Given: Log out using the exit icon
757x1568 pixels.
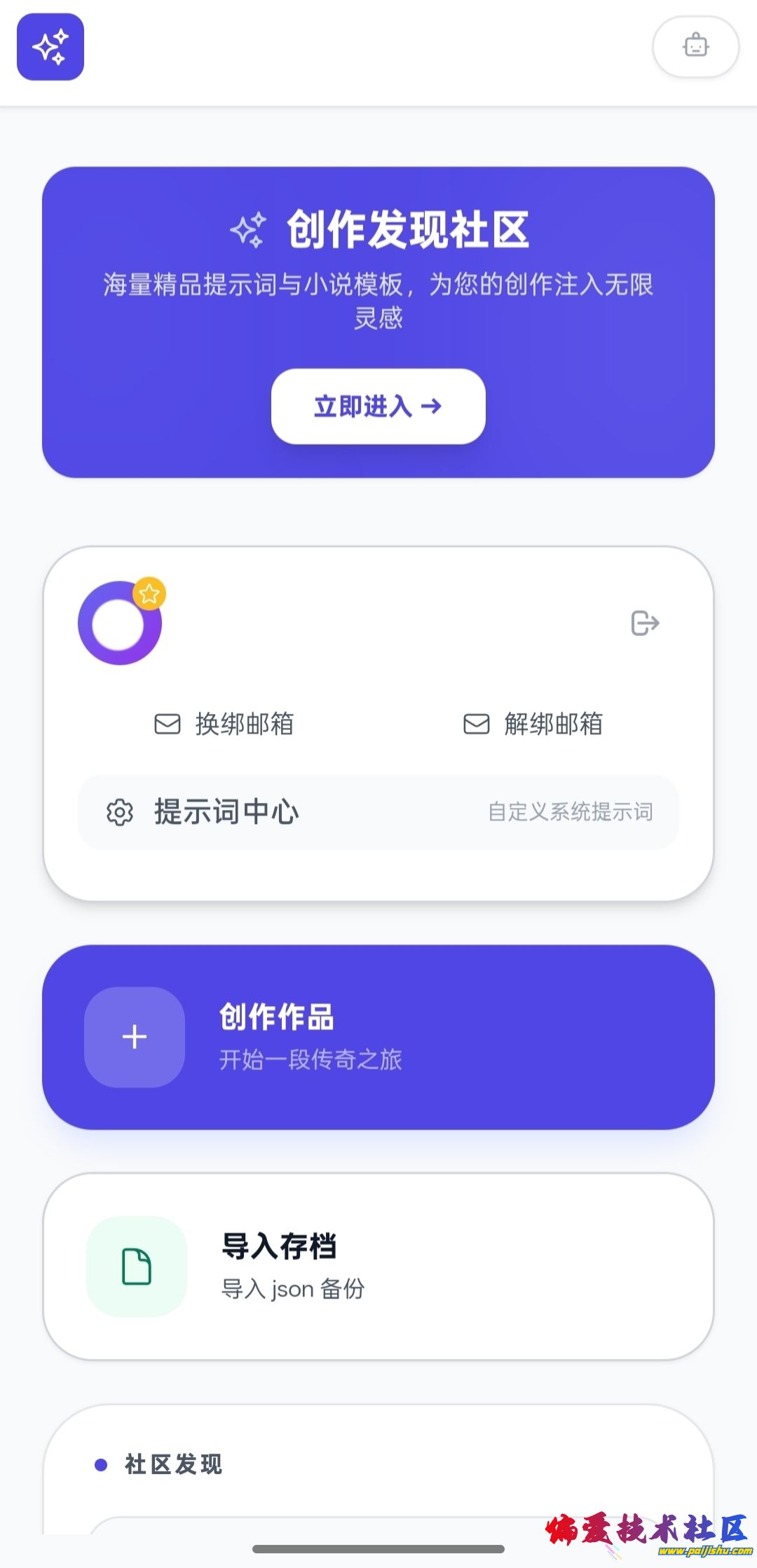Looking at the screenshot, I should click(645, 623).
